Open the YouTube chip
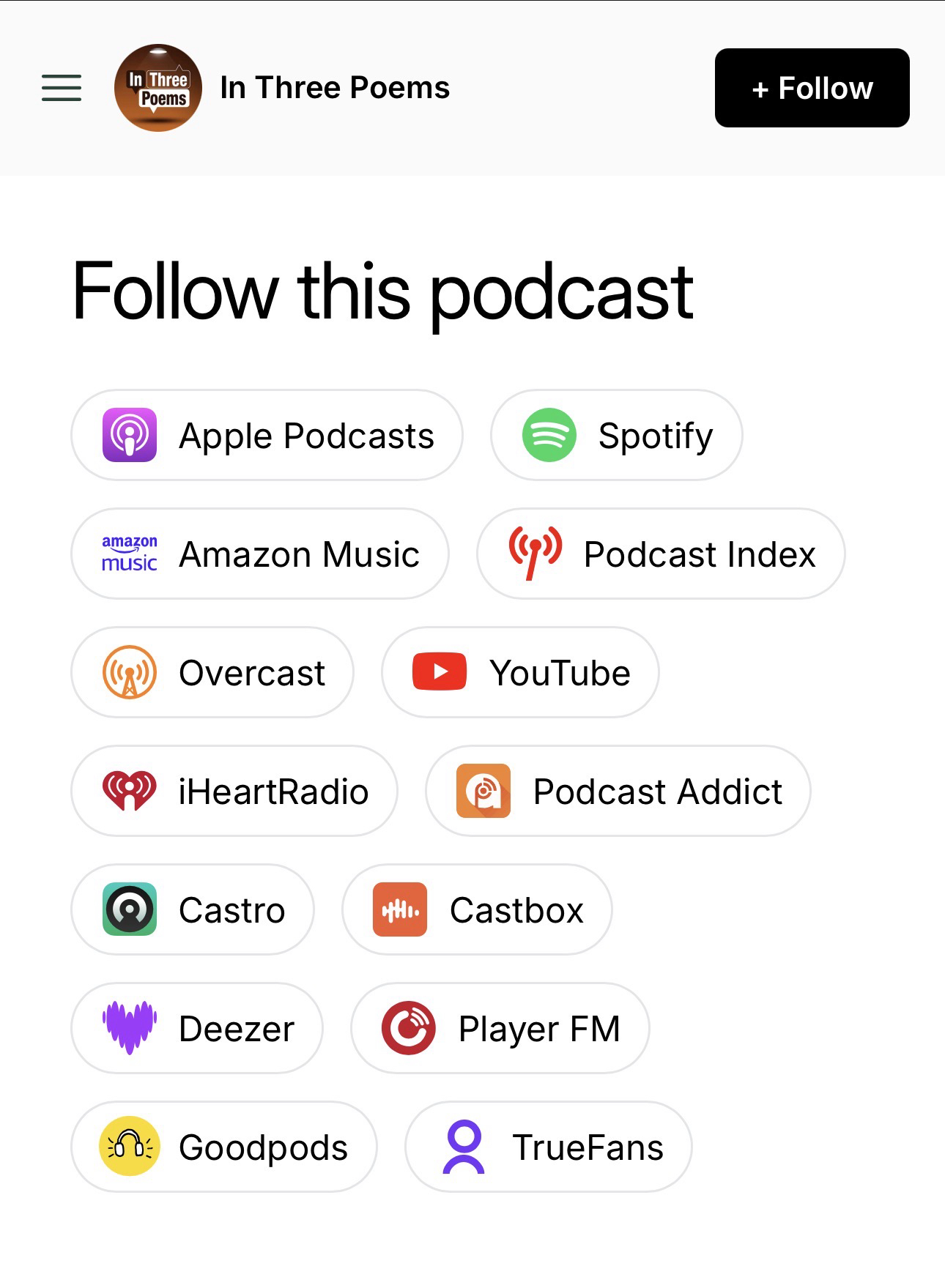The image size is (945, 1288). pos(520,672)
